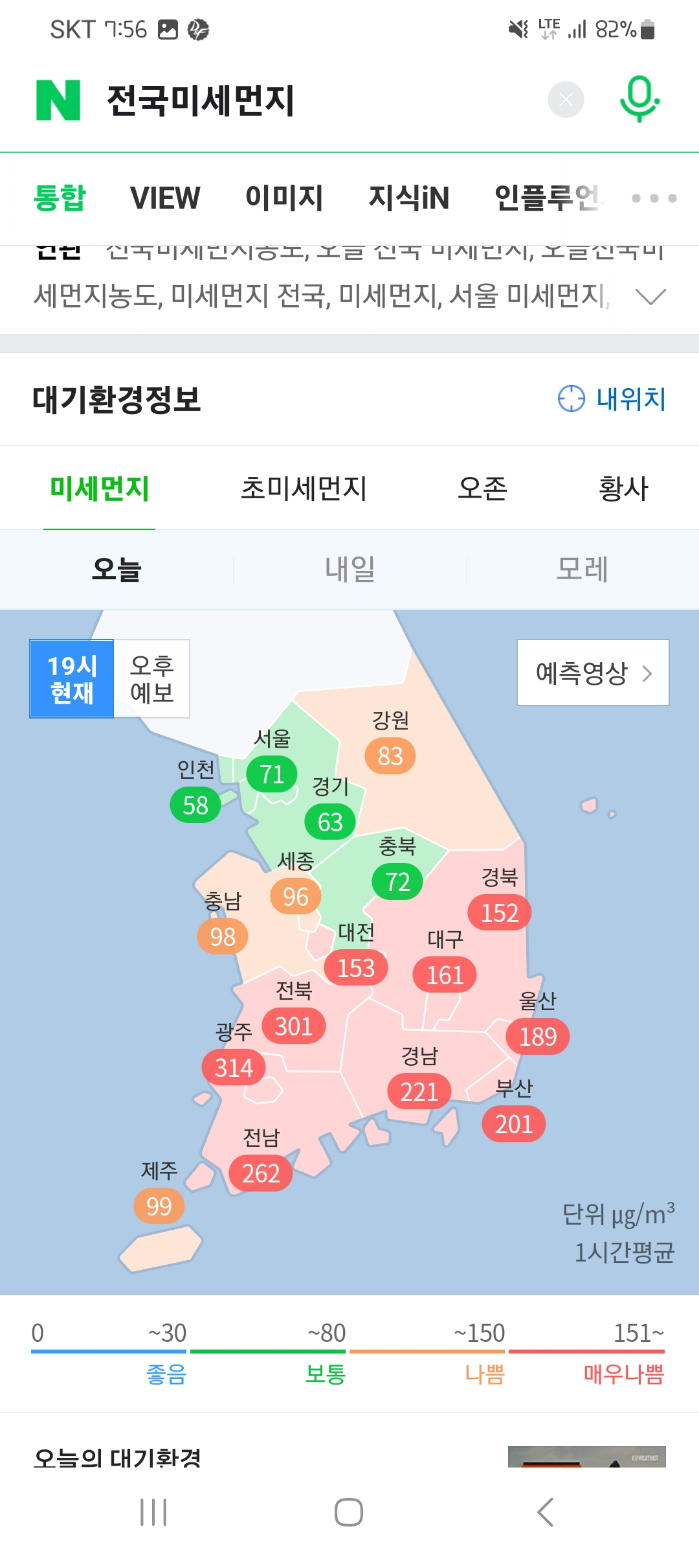The width and height of the screenshot is (699, 1555).
Task: Open the 인플루언서 tab
Action: 548,198
